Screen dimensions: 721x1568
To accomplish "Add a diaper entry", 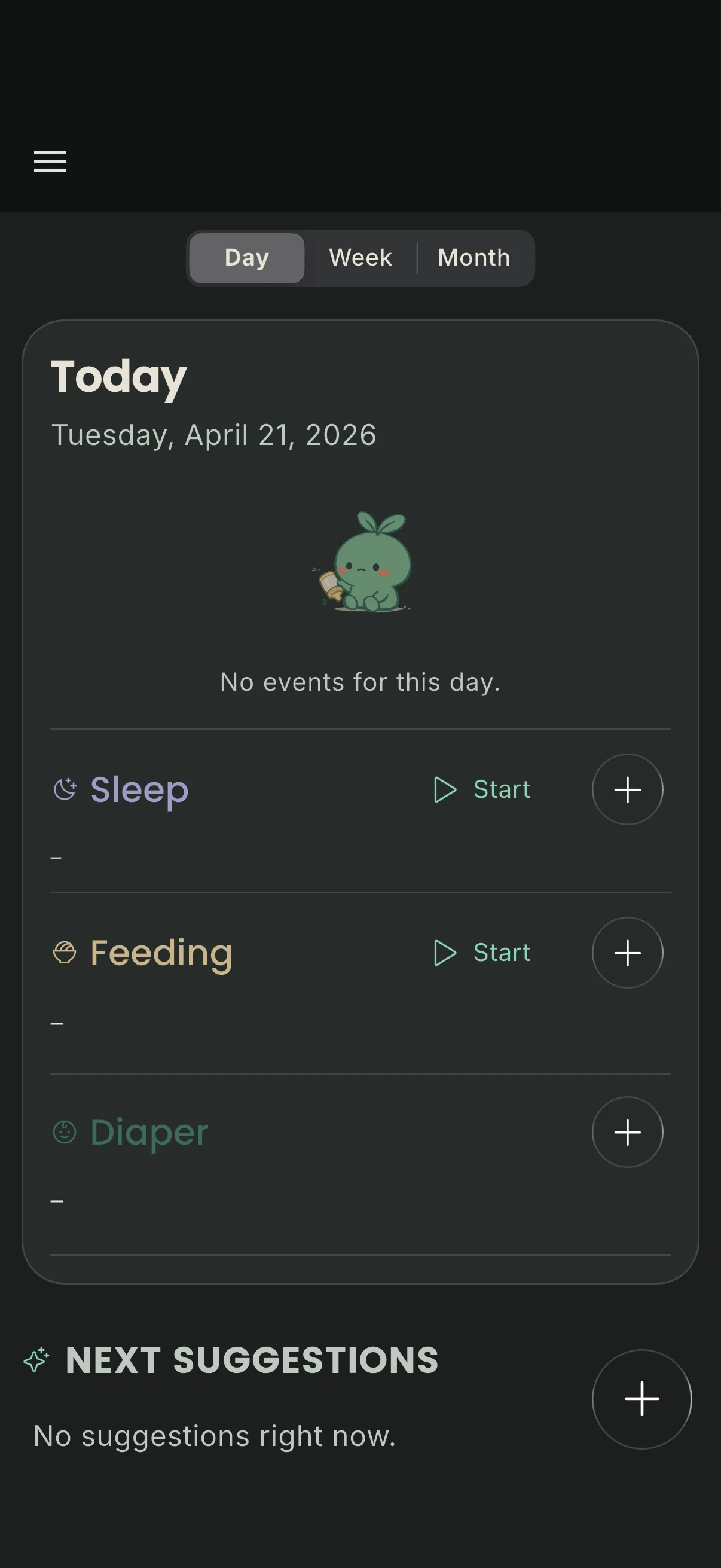I will coord(627,1132).
